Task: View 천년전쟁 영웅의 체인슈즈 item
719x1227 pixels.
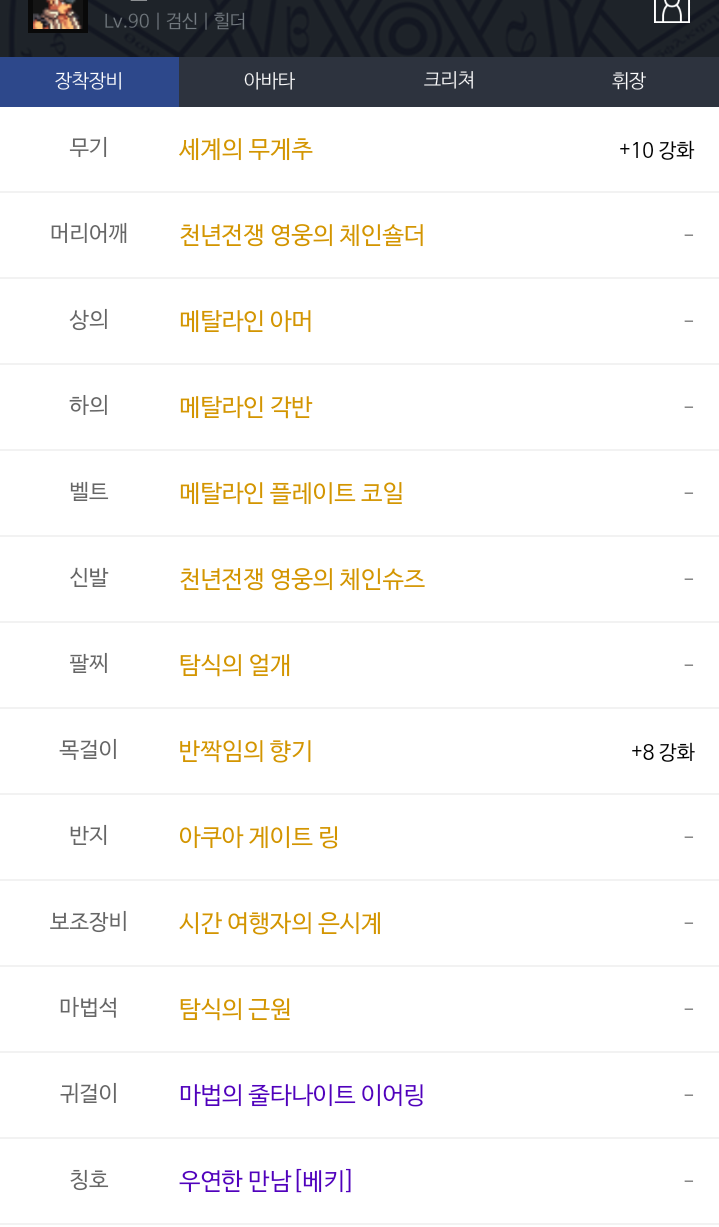Action: [x=302, y=579]
